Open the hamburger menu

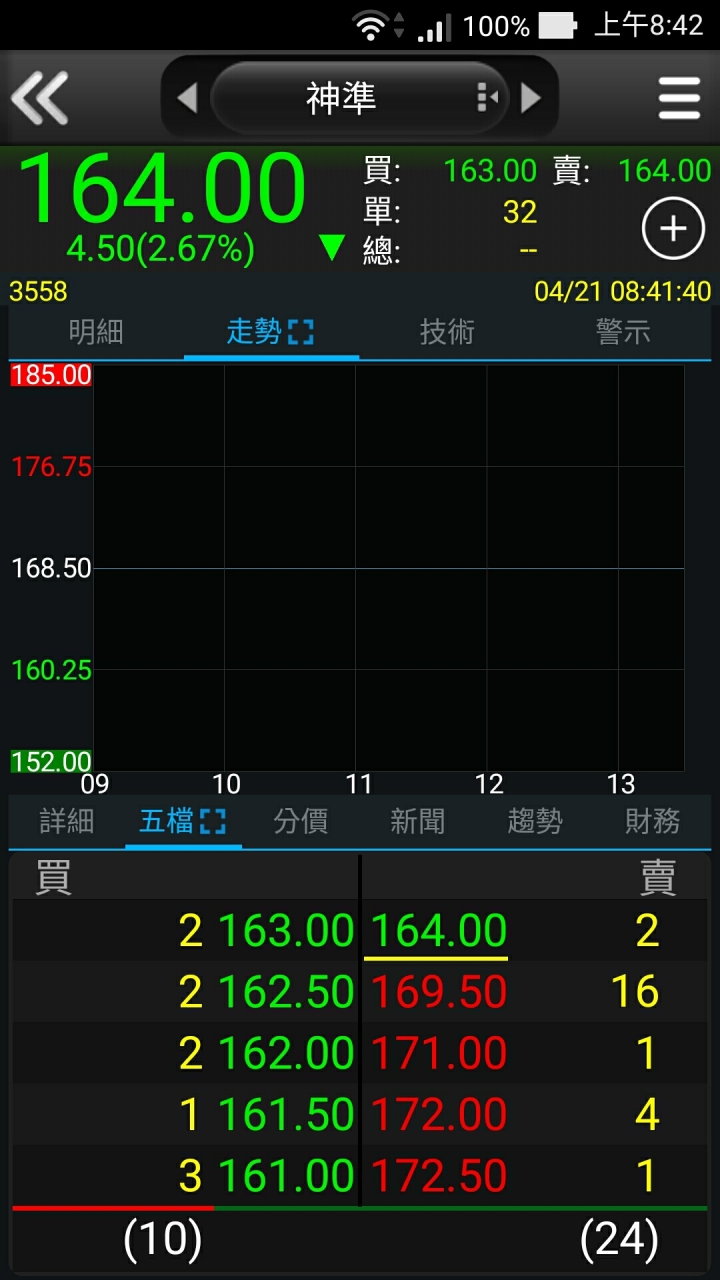(x=679, y=98)
